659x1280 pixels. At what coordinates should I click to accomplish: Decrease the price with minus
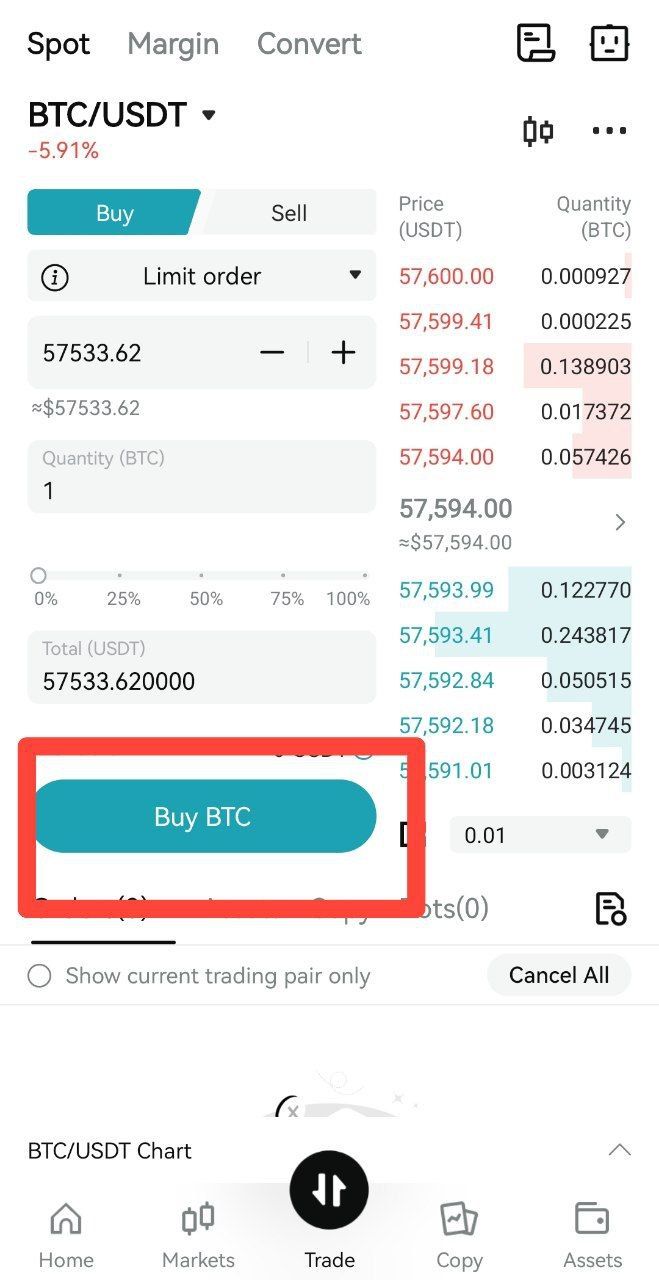[272, 352]
